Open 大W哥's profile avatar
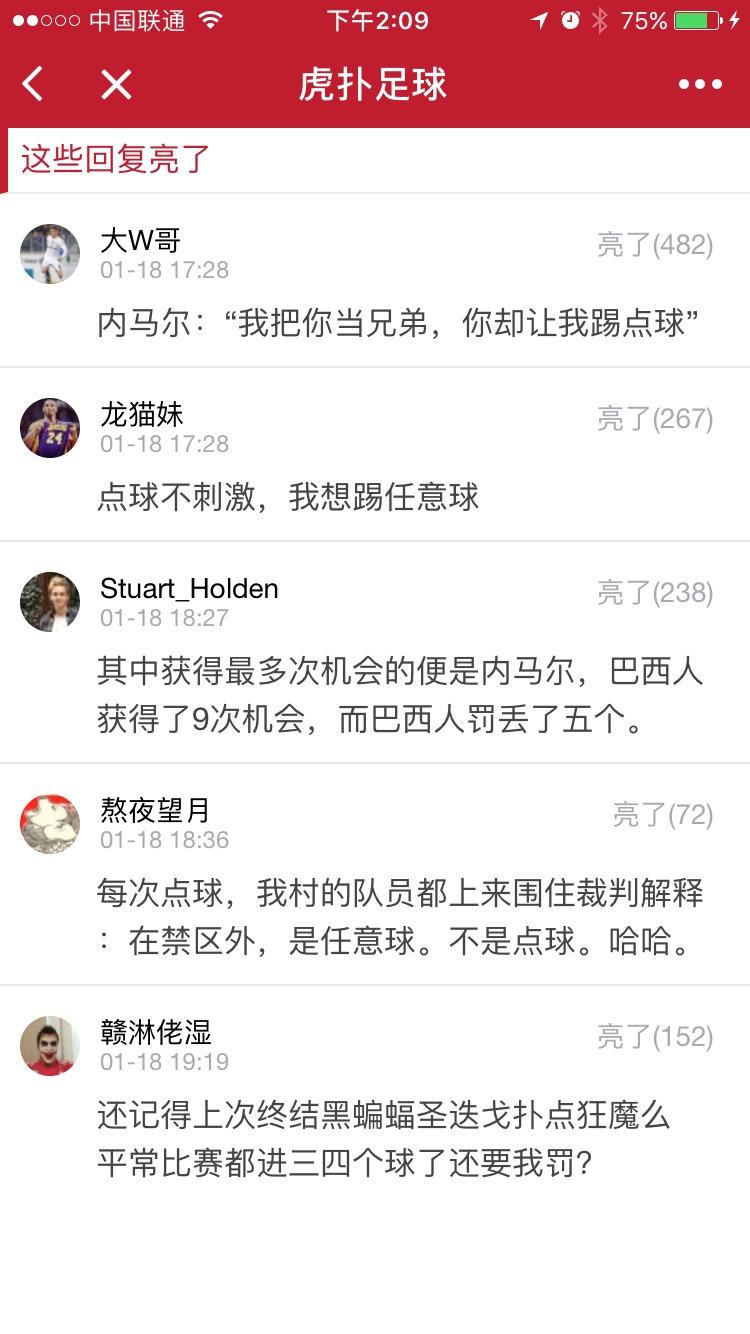 50,254
